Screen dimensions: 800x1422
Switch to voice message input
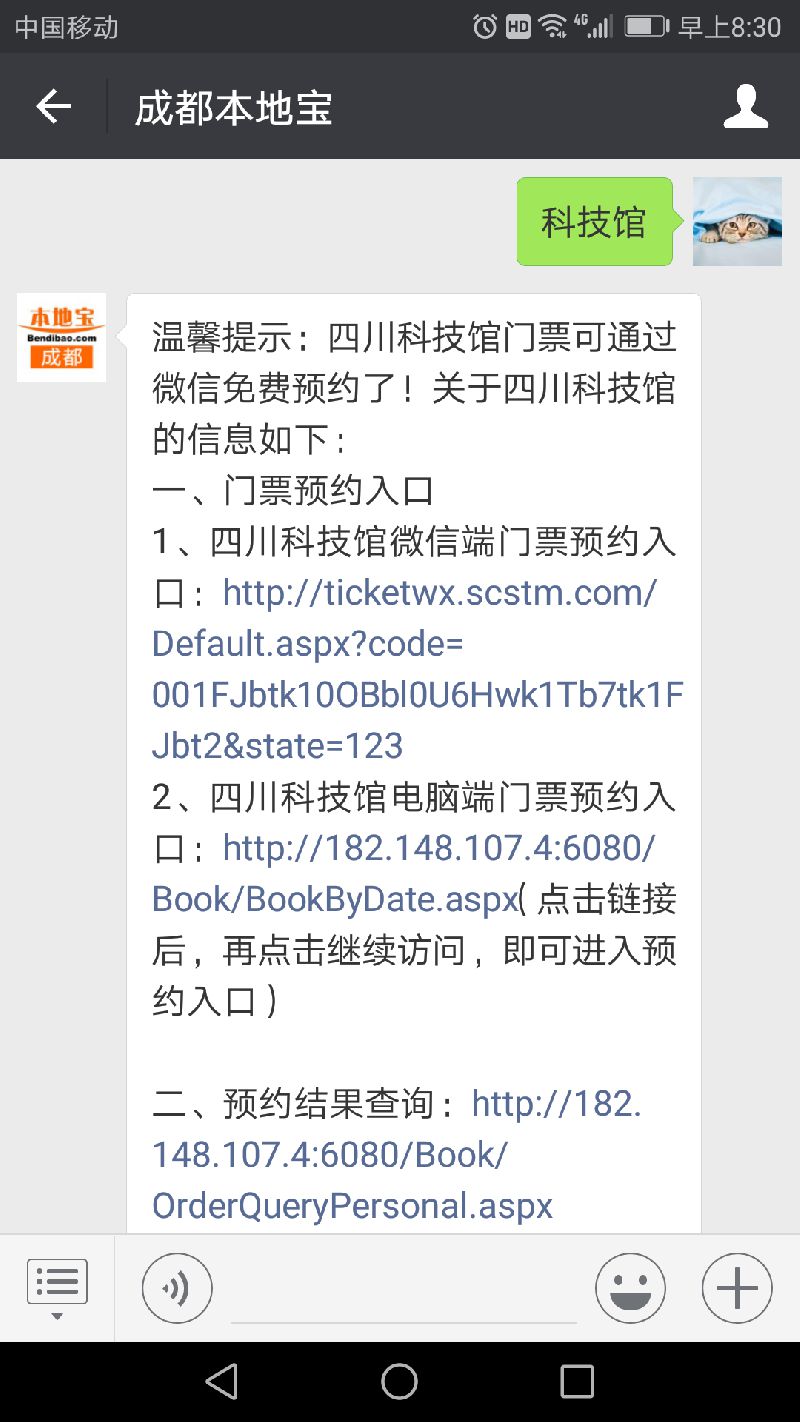[177, 1288]
